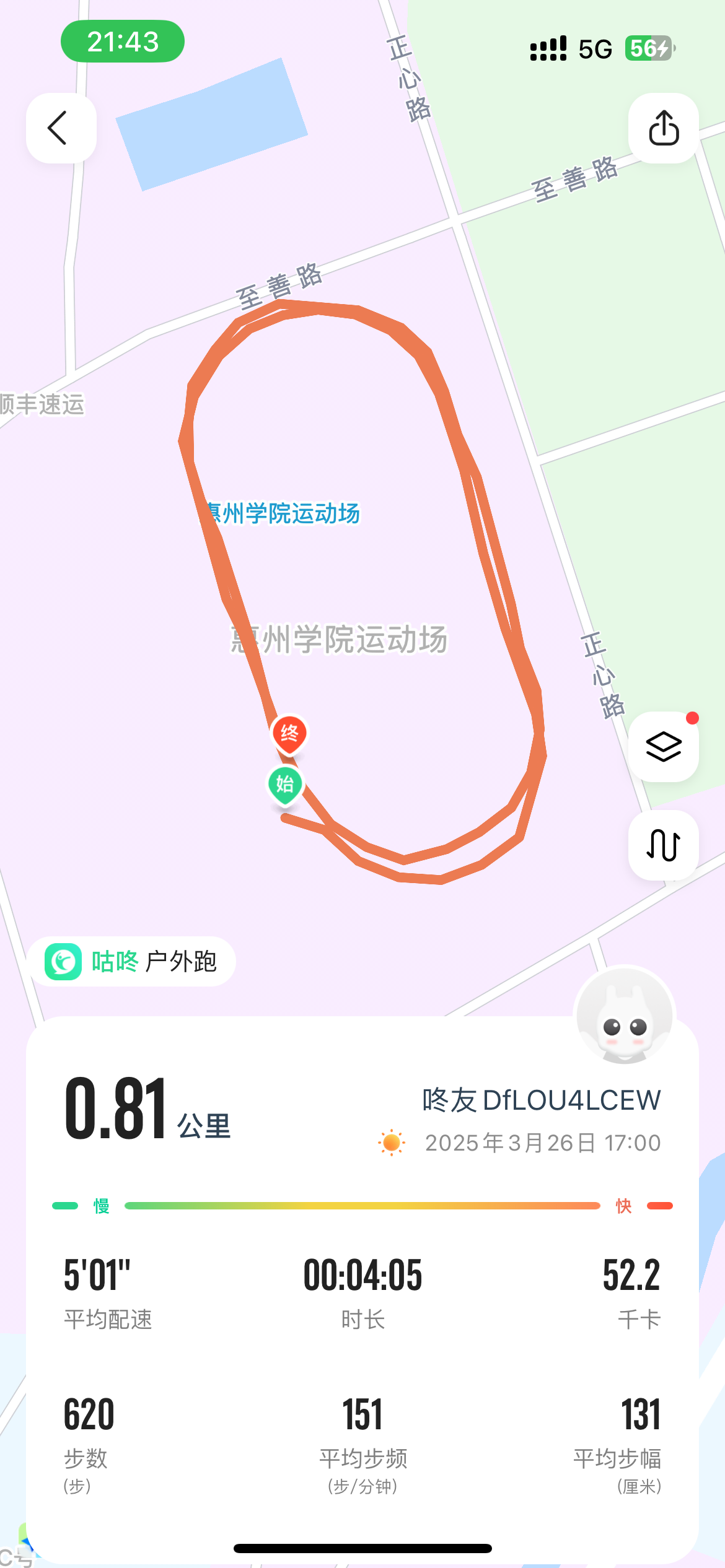Tap the green start marker on route
725x1568 pixels.
(285, 785)
